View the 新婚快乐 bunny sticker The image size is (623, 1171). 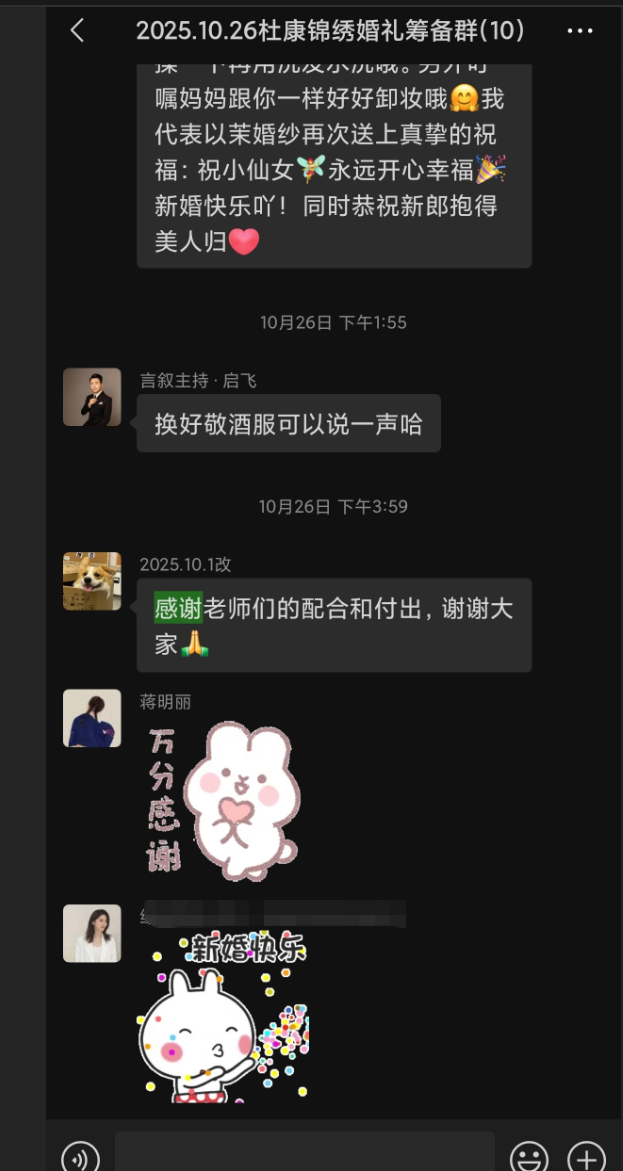pos(223,1015)
